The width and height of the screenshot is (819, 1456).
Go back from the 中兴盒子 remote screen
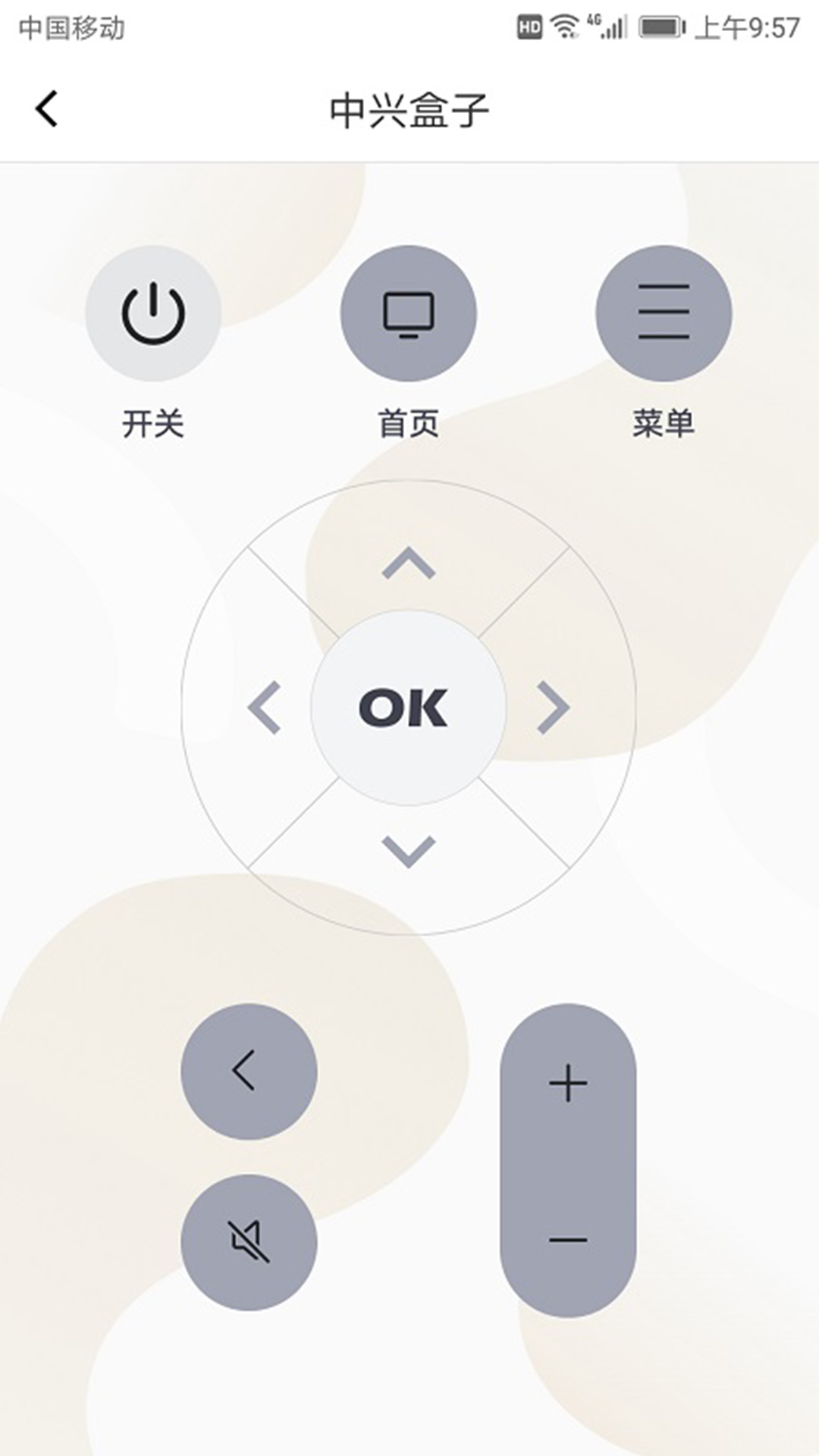click(47, 108)
